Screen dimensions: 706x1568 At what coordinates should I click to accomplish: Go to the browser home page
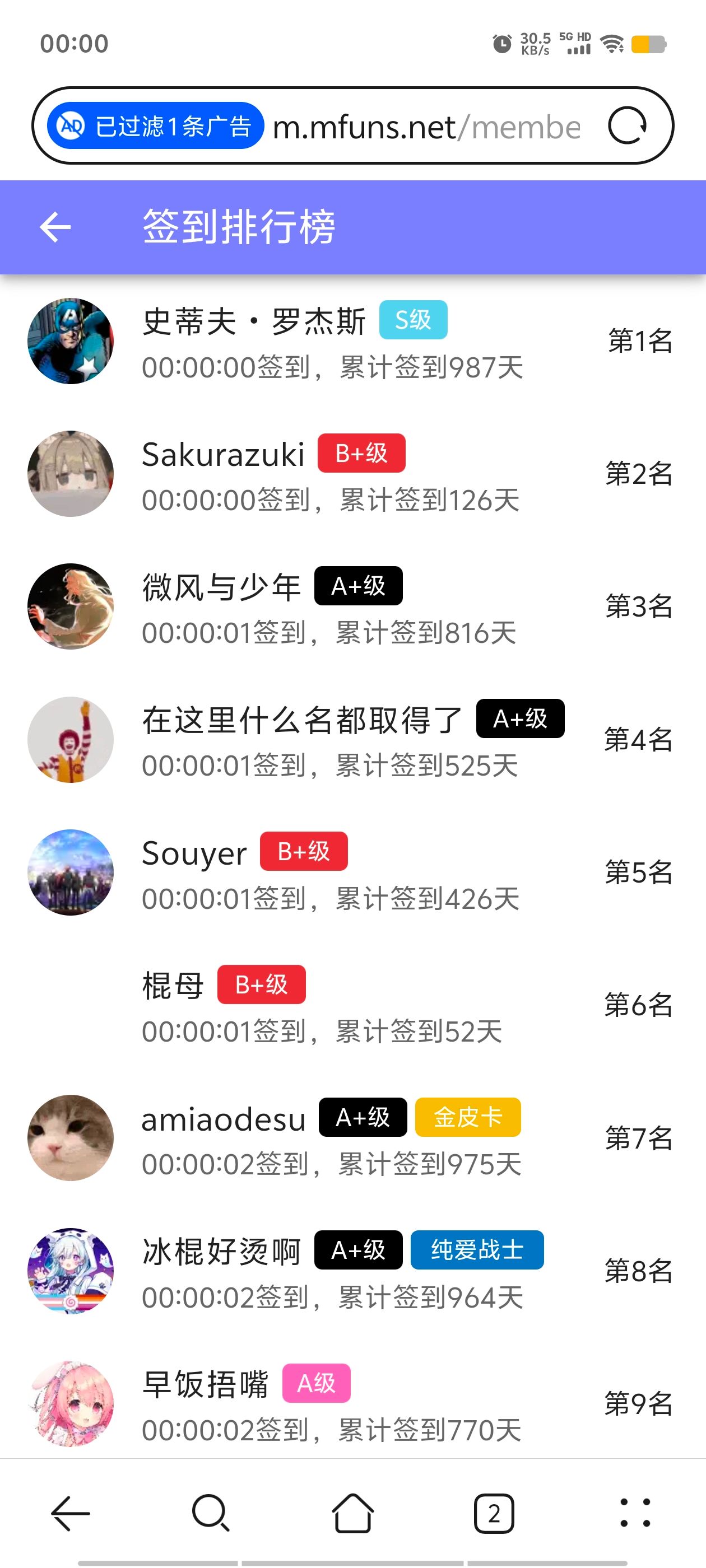[x=352, y=1513]
